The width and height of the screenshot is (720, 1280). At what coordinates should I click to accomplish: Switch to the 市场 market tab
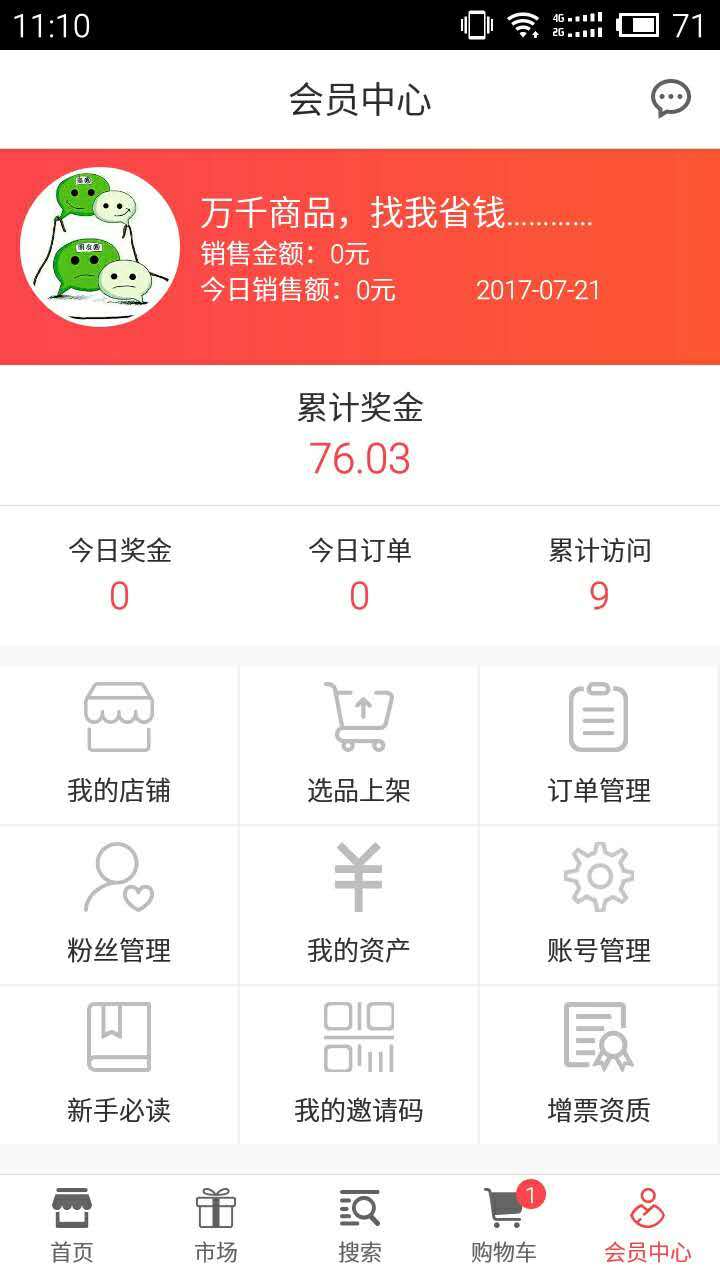(216, 1225)
